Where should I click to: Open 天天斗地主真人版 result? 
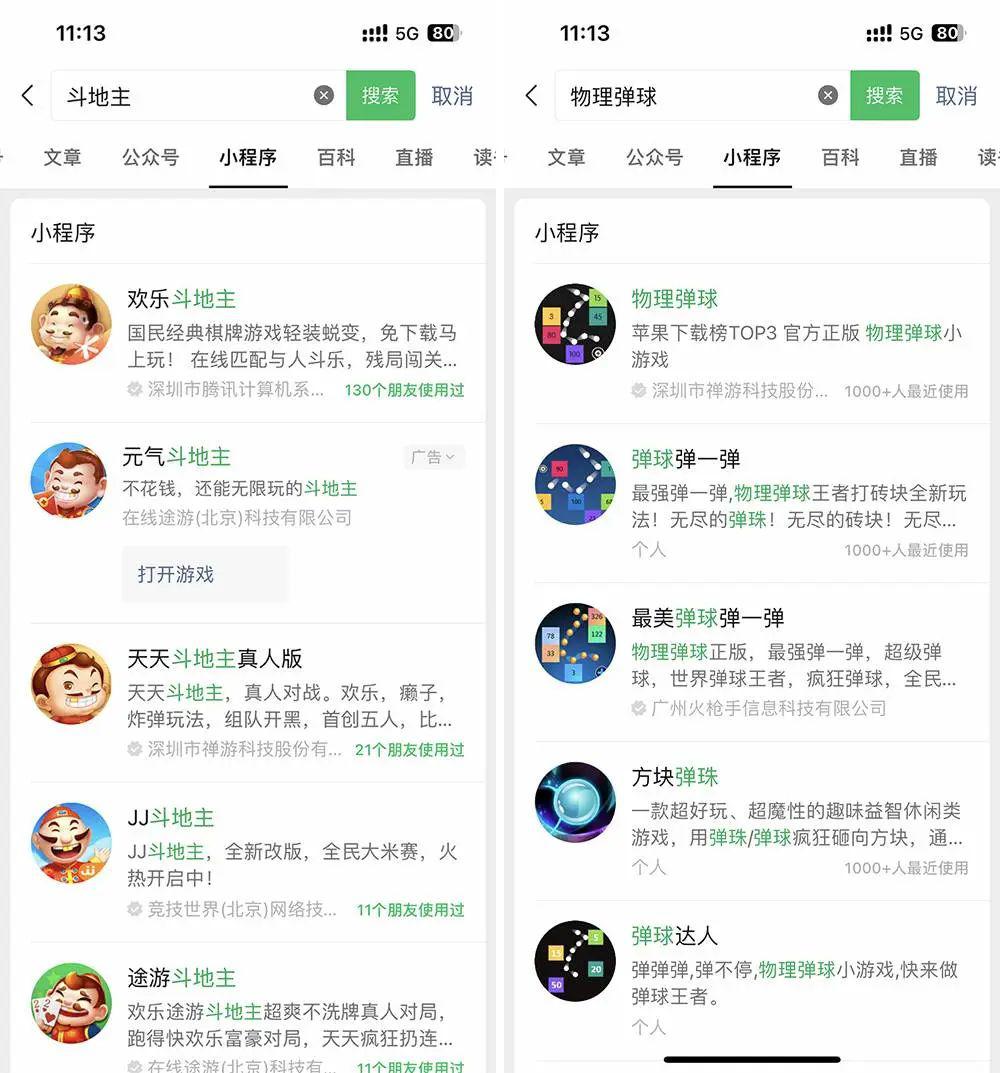pyautogui.click(x=214, y=659)
